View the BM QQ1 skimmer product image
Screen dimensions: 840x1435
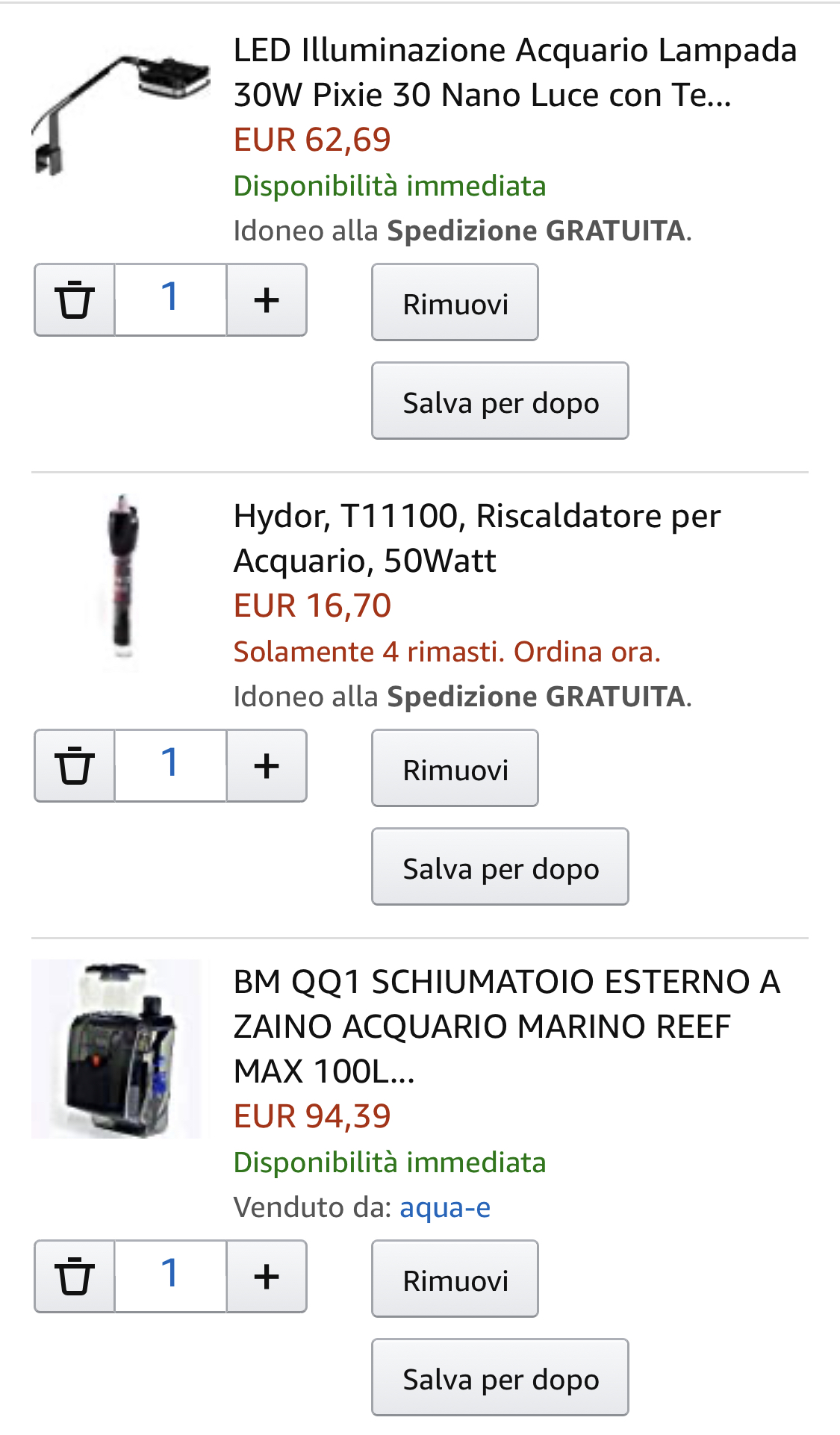(116, 1049)
